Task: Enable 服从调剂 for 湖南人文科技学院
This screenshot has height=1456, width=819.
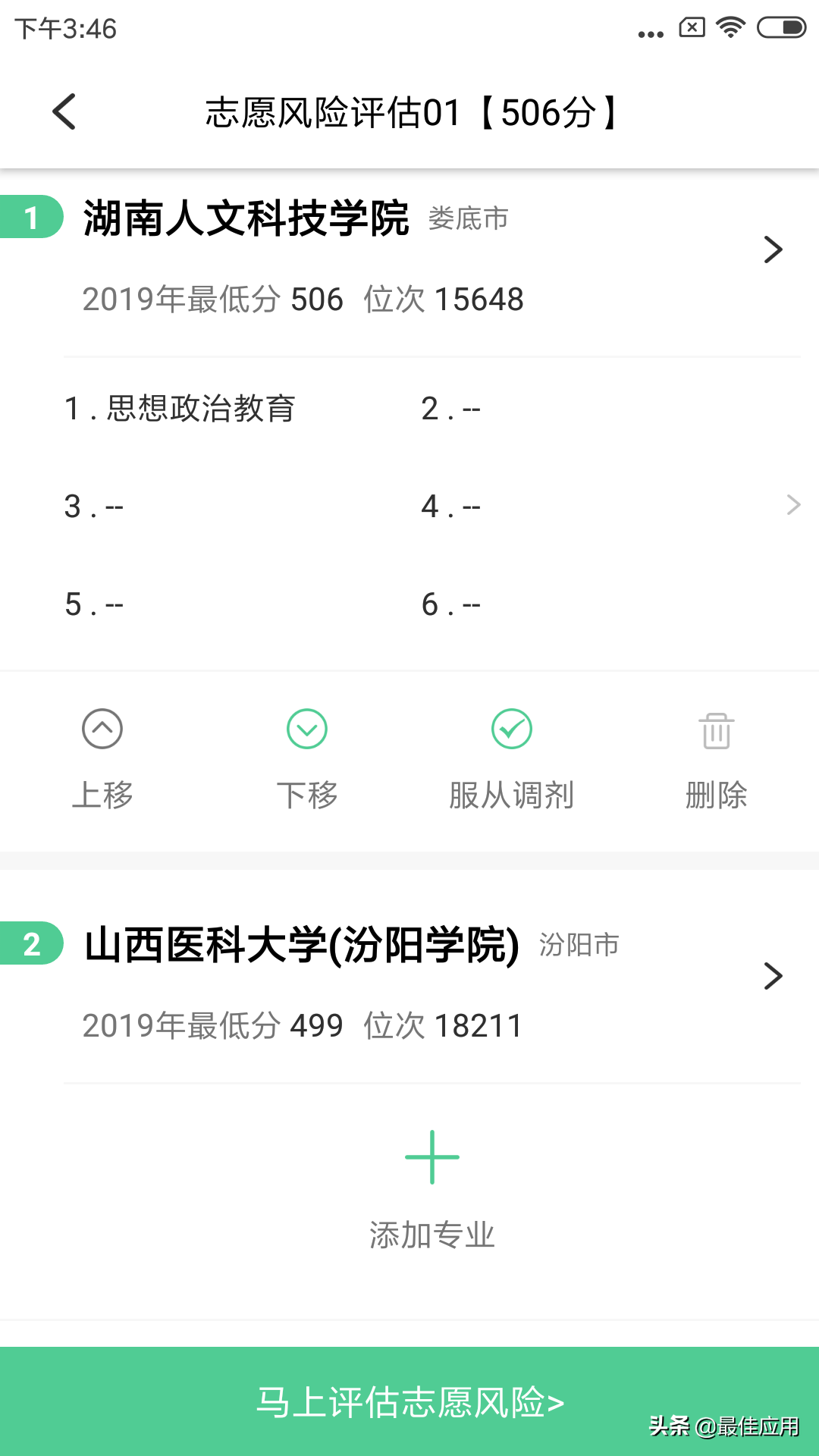Action: click(x=512, y=758)
